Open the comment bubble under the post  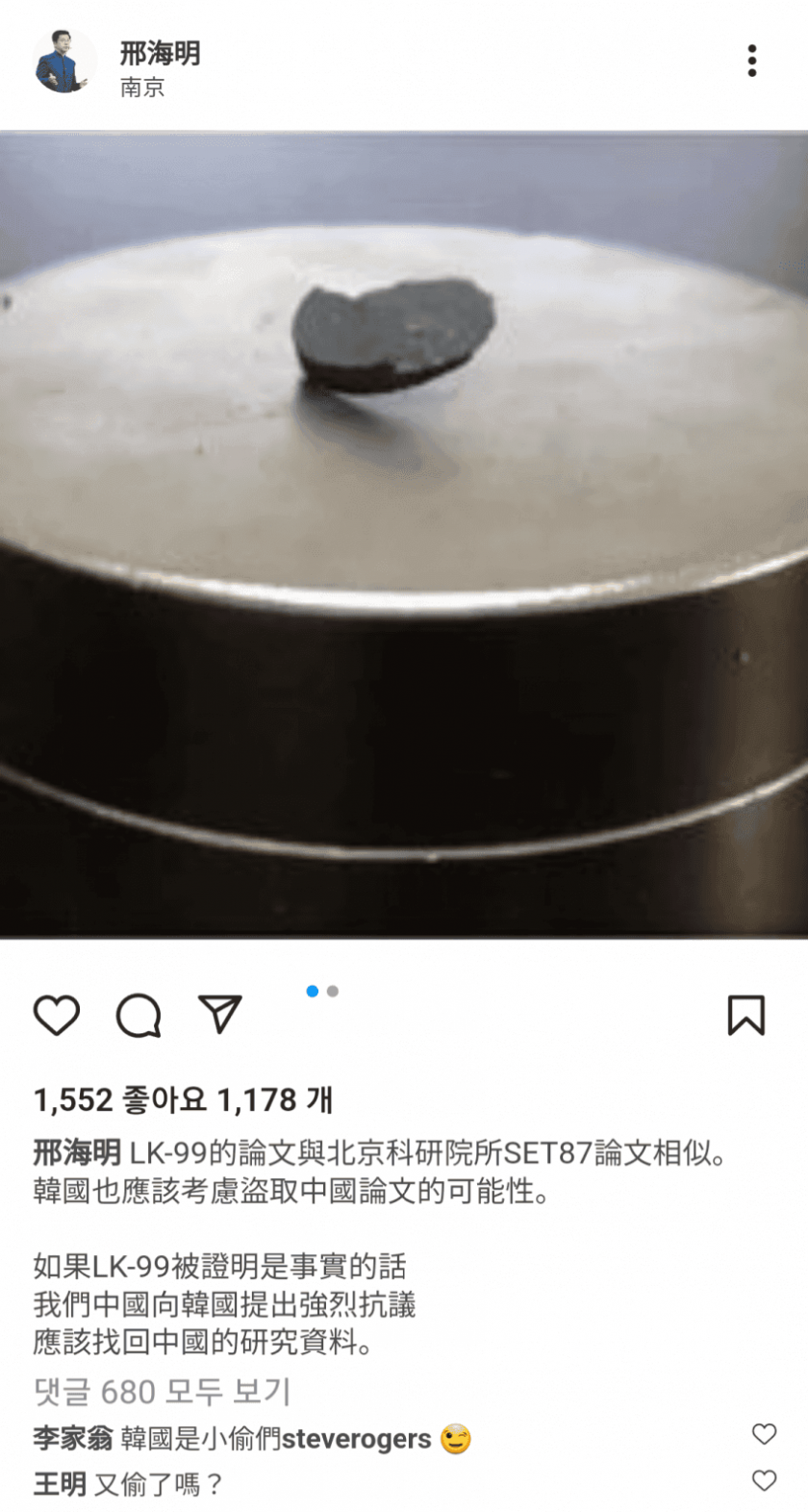[x=139, y=1016]
